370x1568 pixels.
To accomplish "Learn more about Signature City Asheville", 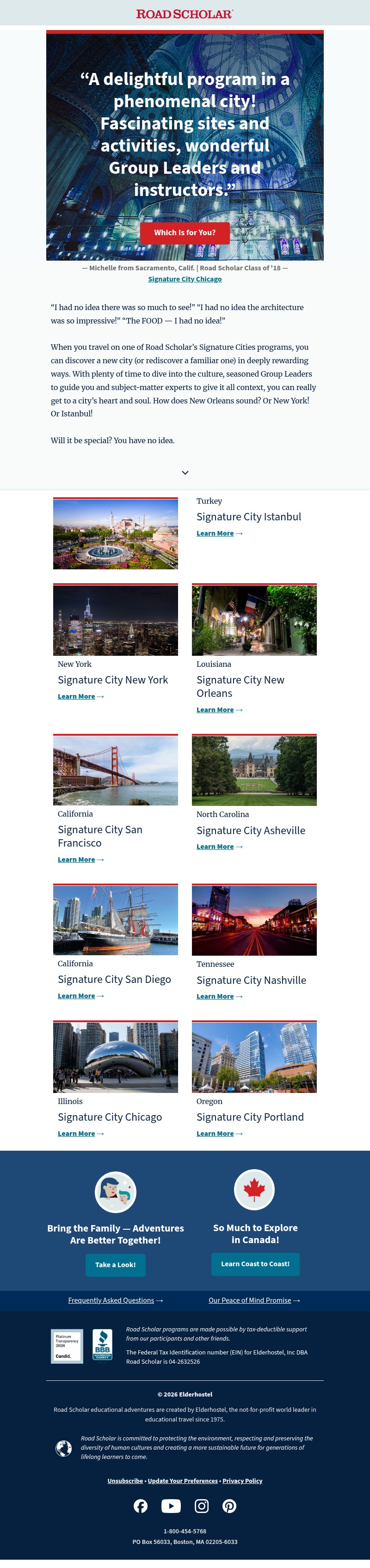I will click(x=215, y=847).
